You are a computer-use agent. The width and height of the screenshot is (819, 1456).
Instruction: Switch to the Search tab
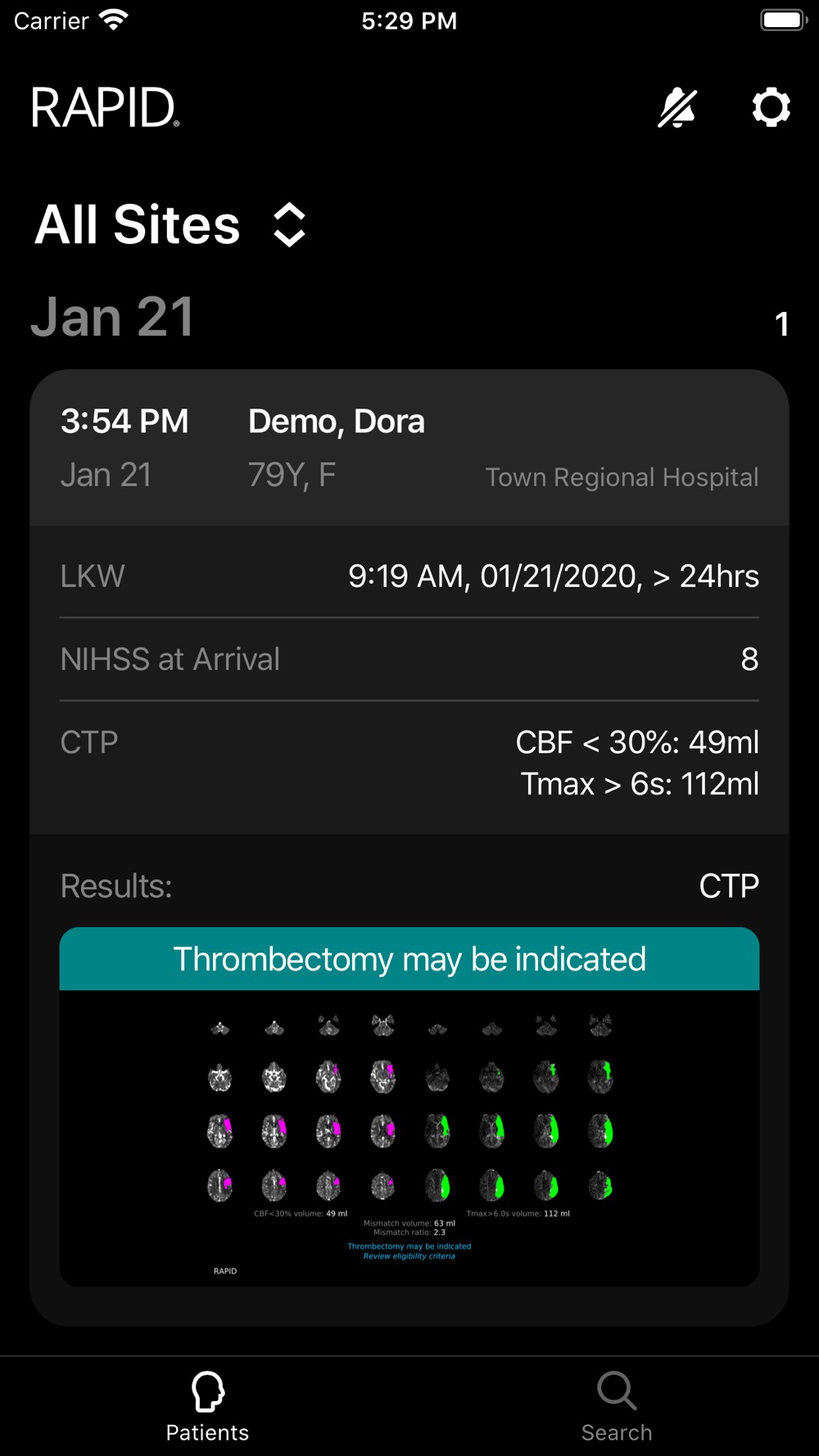tap(617, 1407)
